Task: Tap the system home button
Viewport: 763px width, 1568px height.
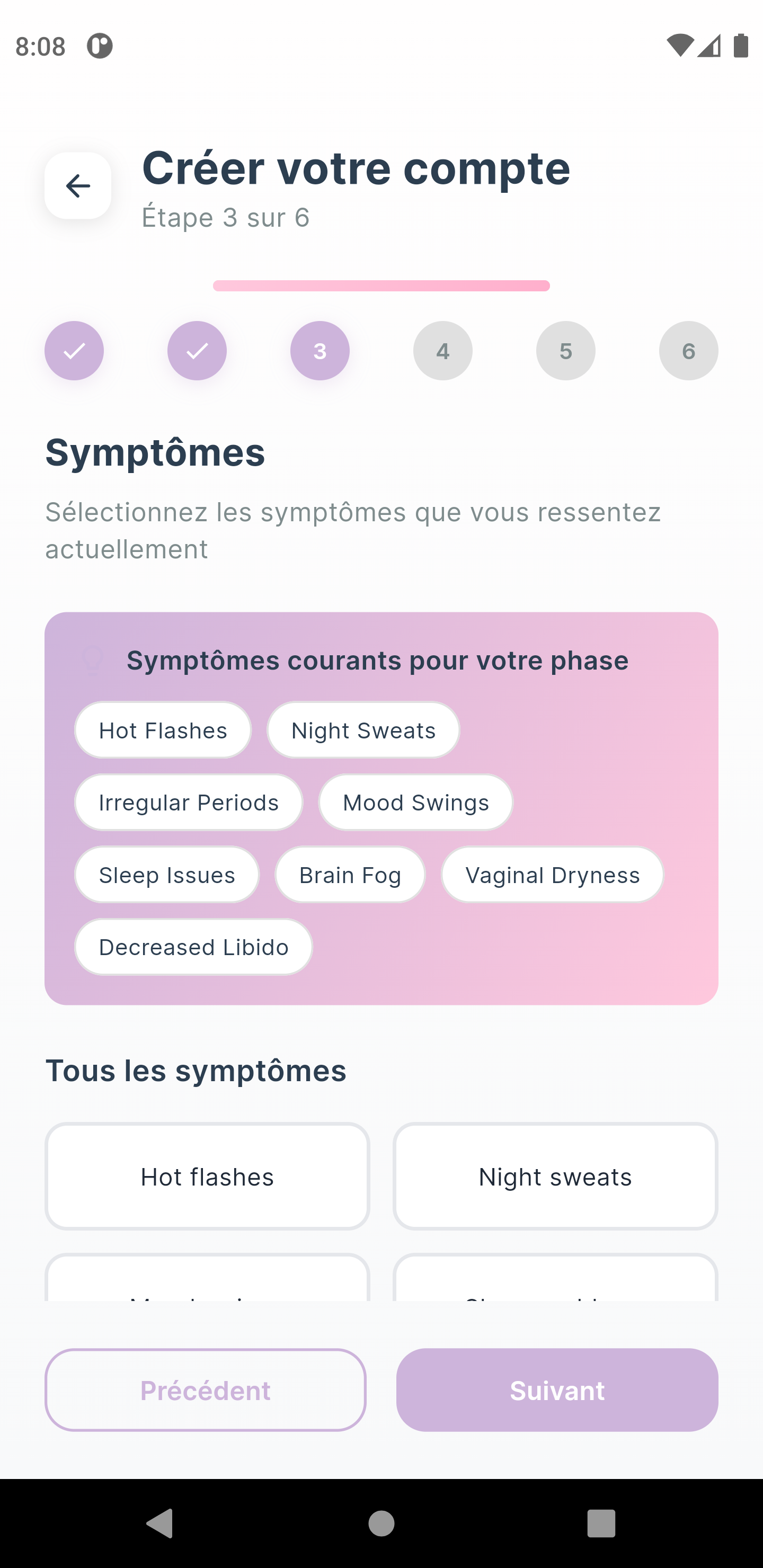Action: 381,1524
